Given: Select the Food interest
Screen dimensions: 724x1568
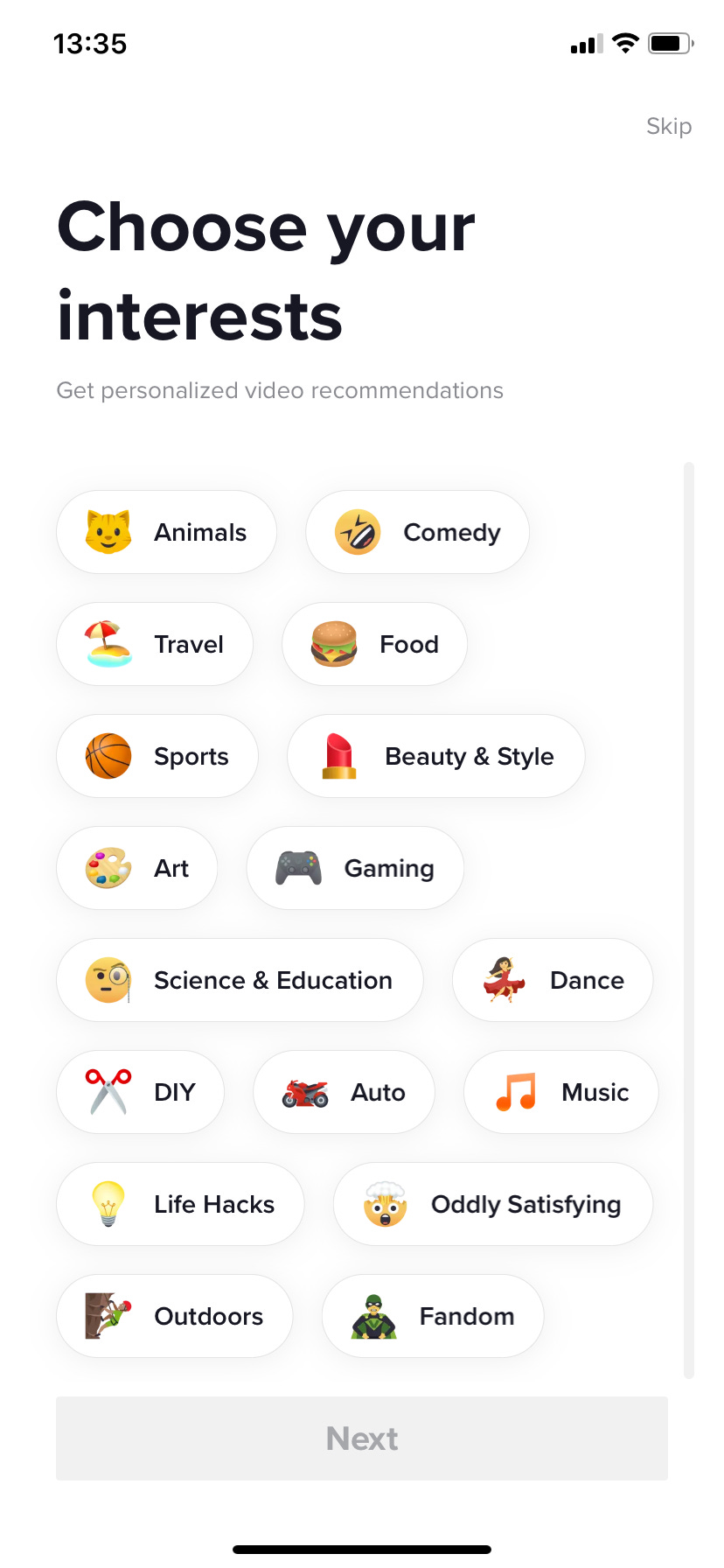Looking at the screenshot, I should (374, 644).
